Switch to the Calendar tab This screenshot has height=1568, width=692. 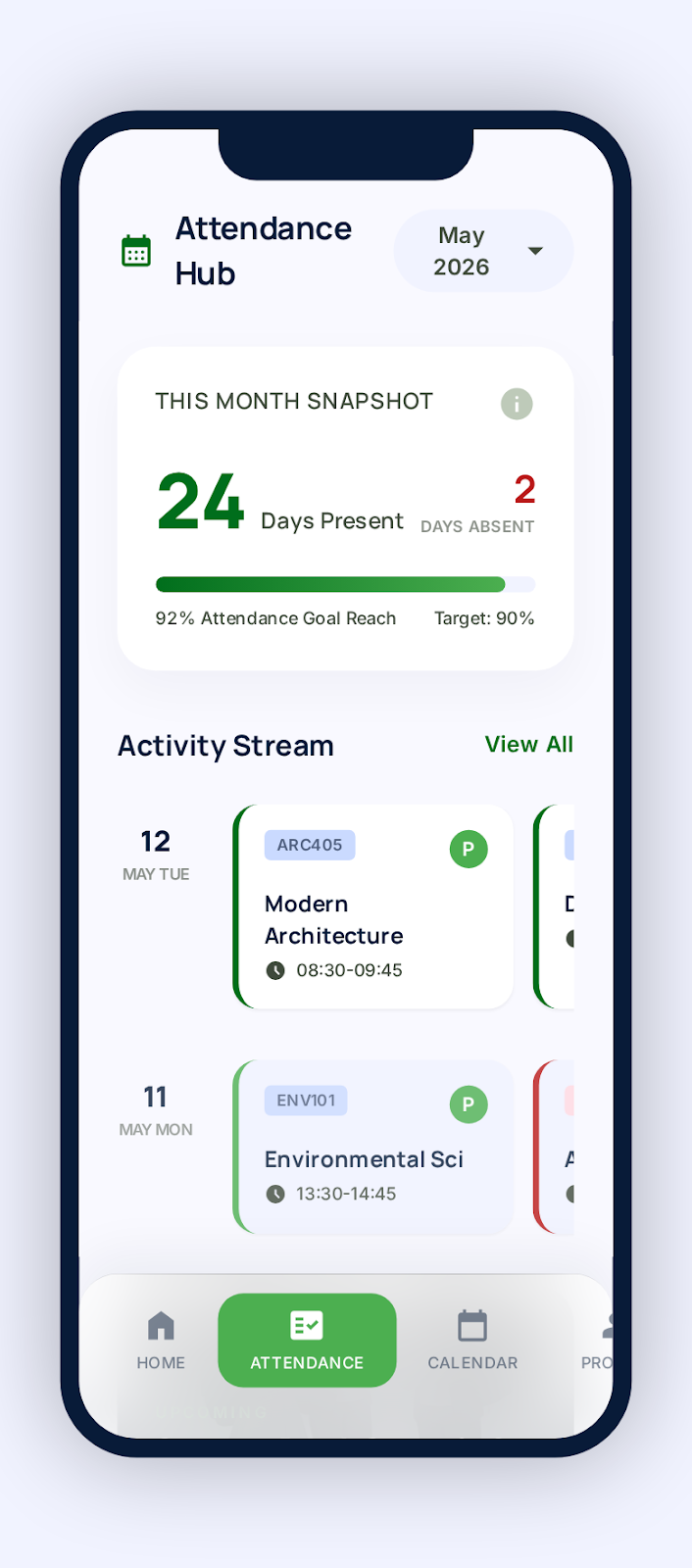click(472, 1340)
